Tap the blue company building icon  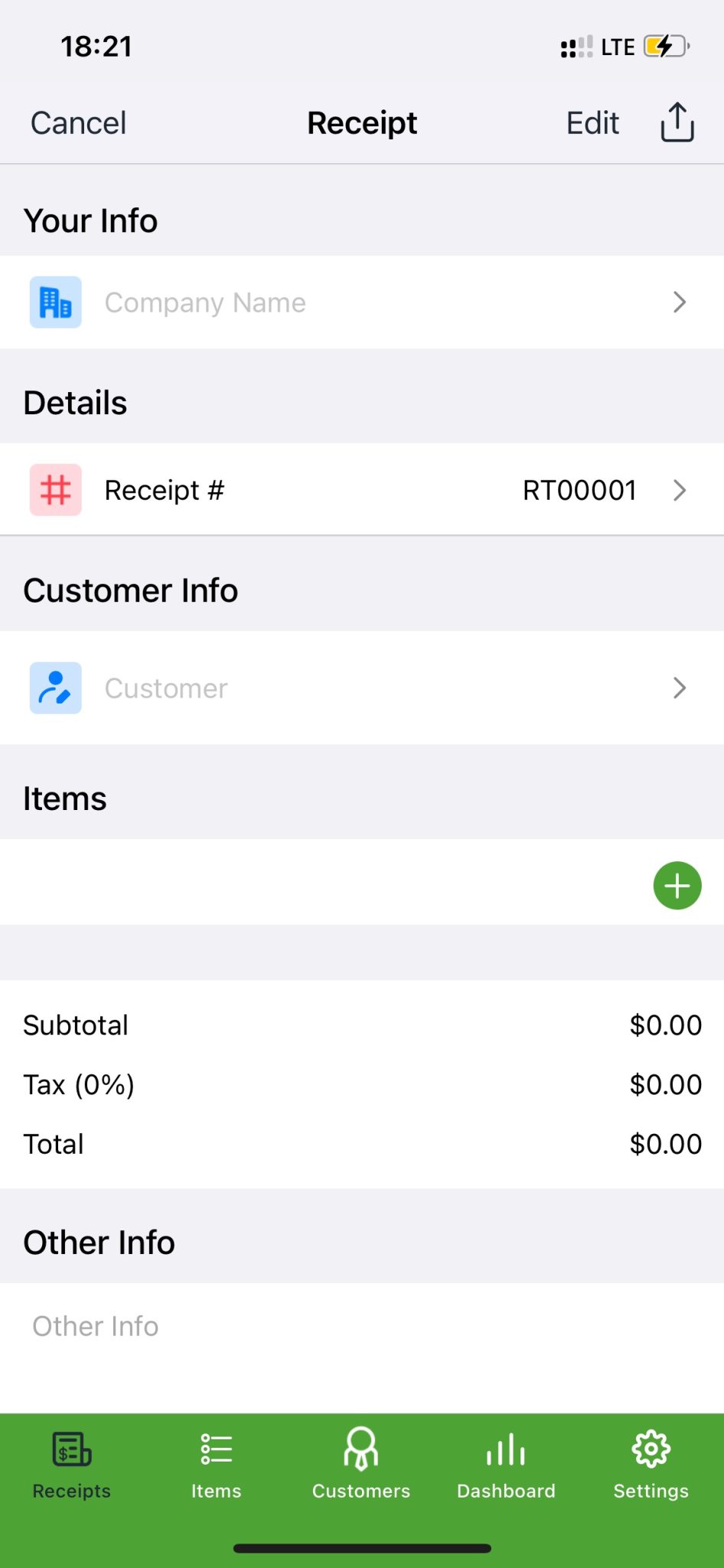[55, 302]
